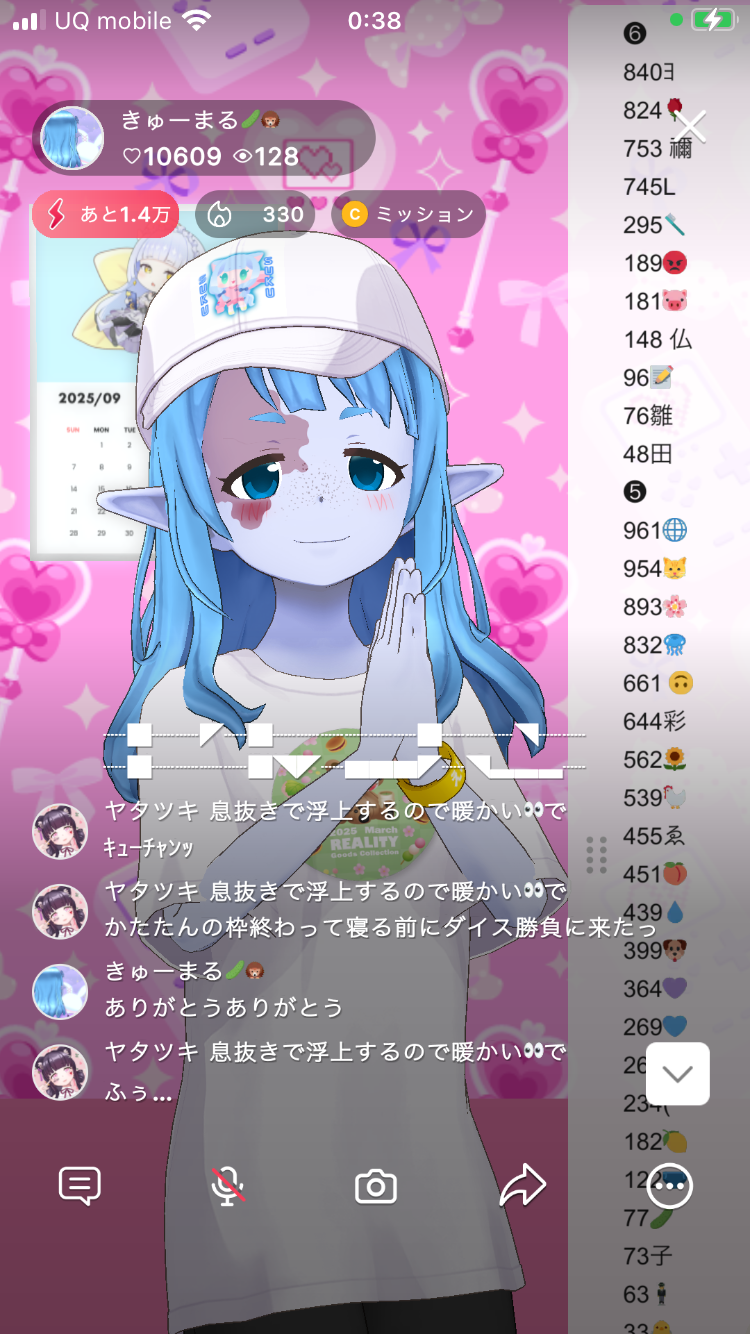750x1334 pixels.
Task: Open ヤタツキ's profile from キューチャンッ comment
Action: 60,830
